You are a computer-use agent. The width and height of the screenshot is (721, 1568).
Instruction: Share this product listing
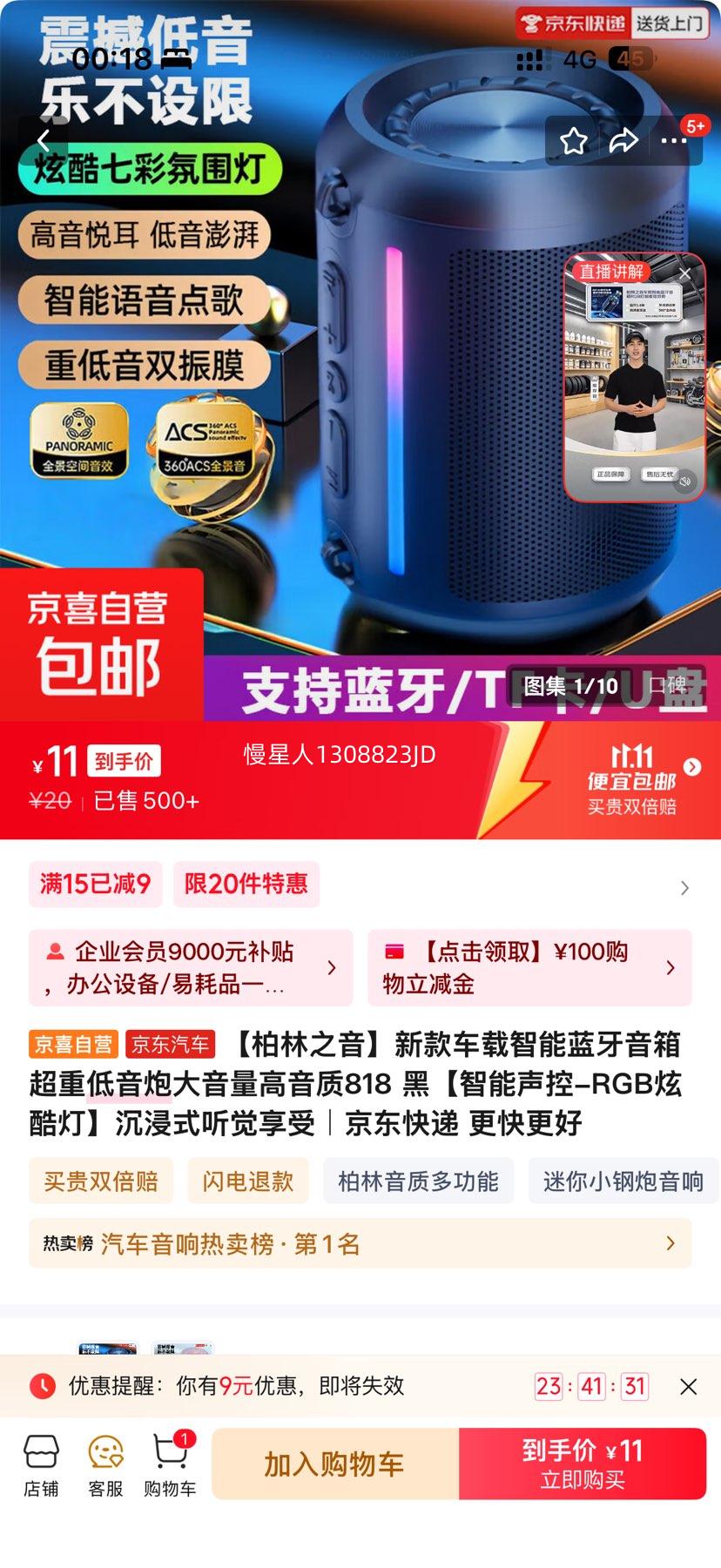[623, 141]
